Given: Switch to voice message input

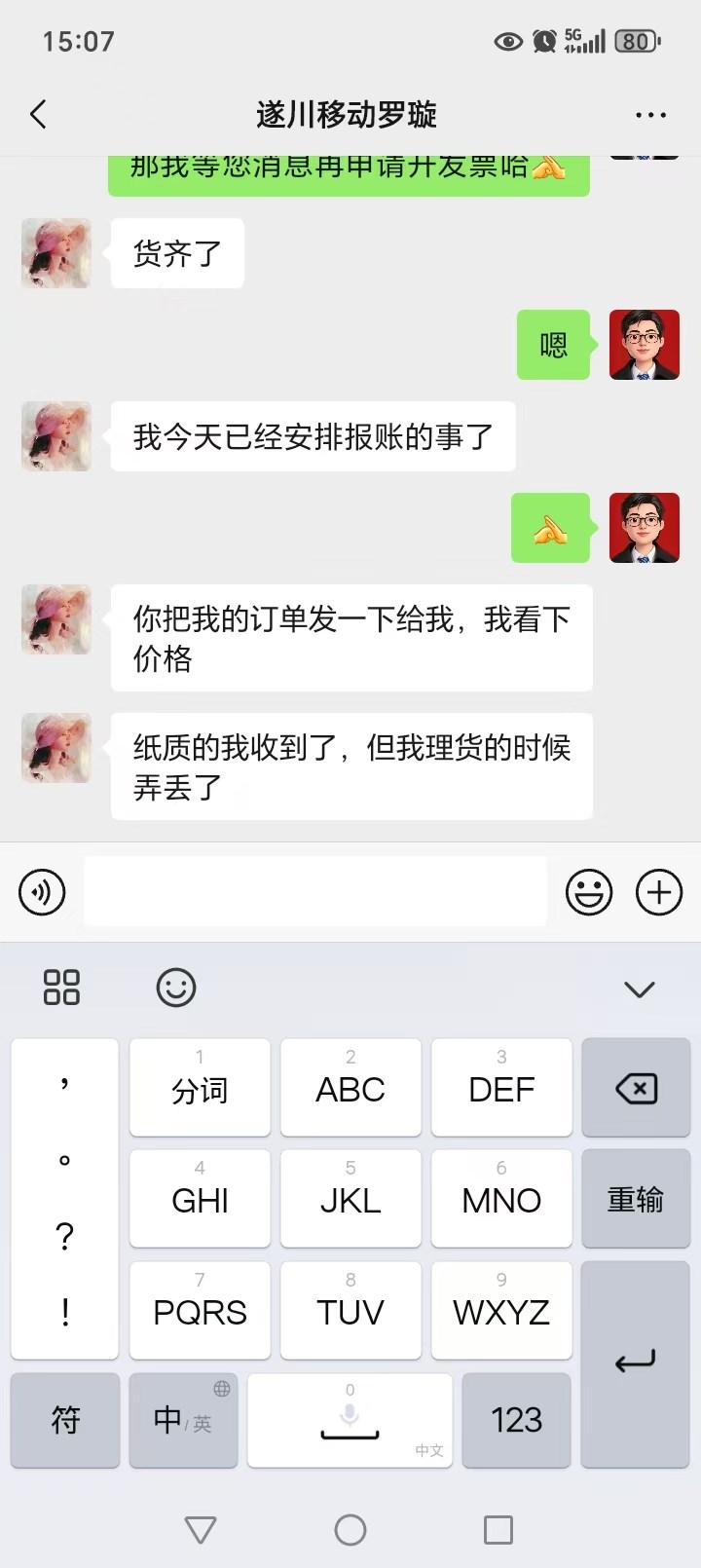Looking at the screenshot, I should coord(42,891).
